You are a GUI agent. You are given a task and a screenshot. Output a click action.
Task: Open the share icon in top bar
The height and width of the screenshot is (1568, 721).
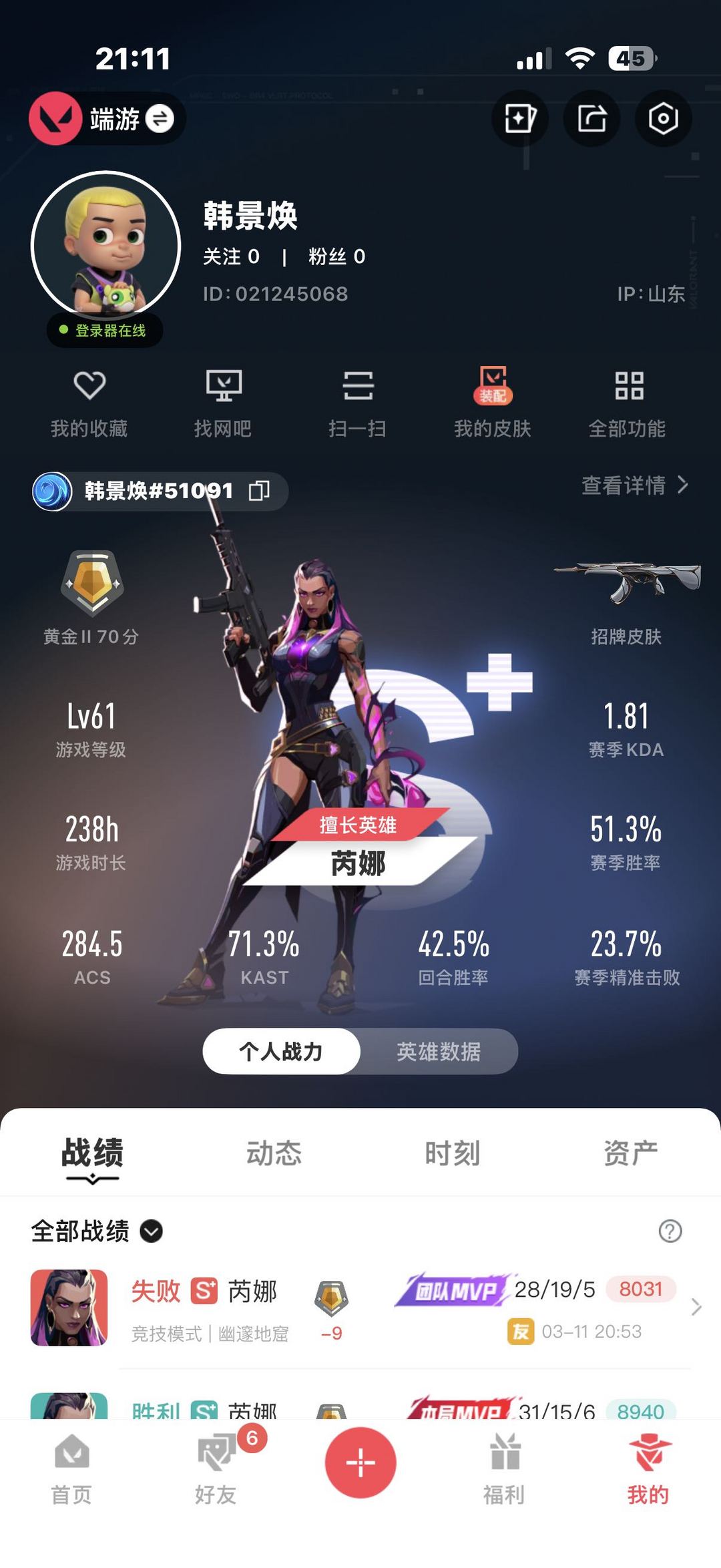[591, 120]
